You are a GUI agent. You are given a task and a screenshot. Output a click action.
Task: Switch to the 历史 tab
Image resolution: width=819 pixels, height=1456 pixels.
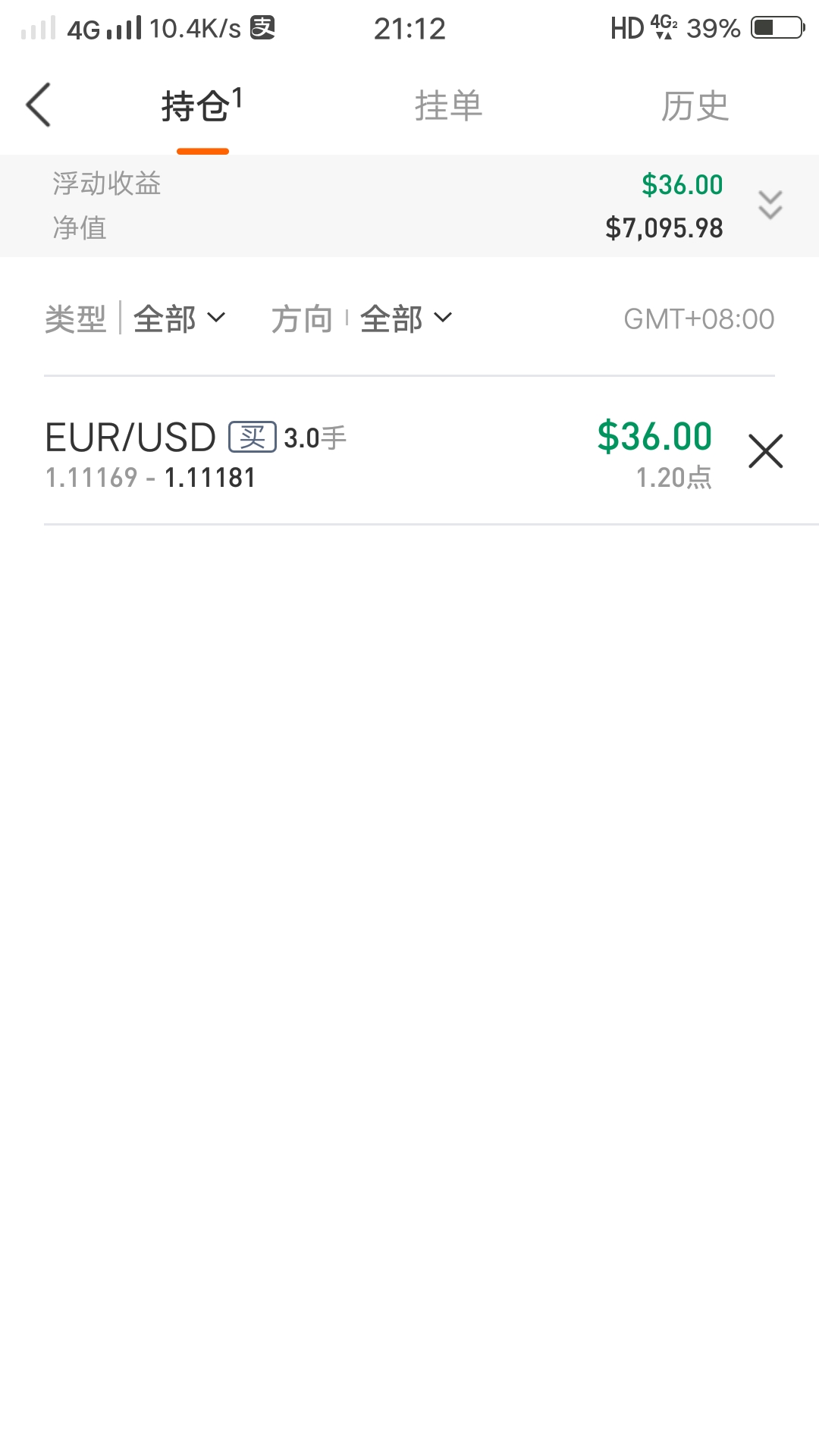coord(695,106)
